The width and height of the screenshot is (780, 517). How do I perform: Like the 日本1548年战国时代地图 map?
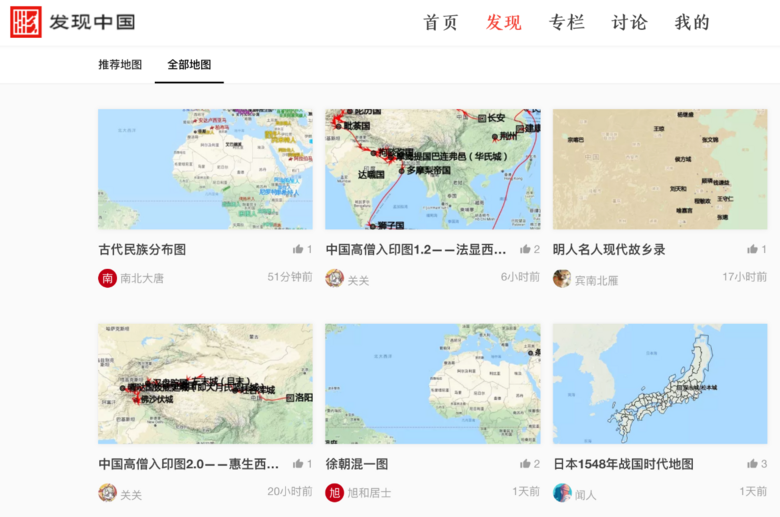752,464
